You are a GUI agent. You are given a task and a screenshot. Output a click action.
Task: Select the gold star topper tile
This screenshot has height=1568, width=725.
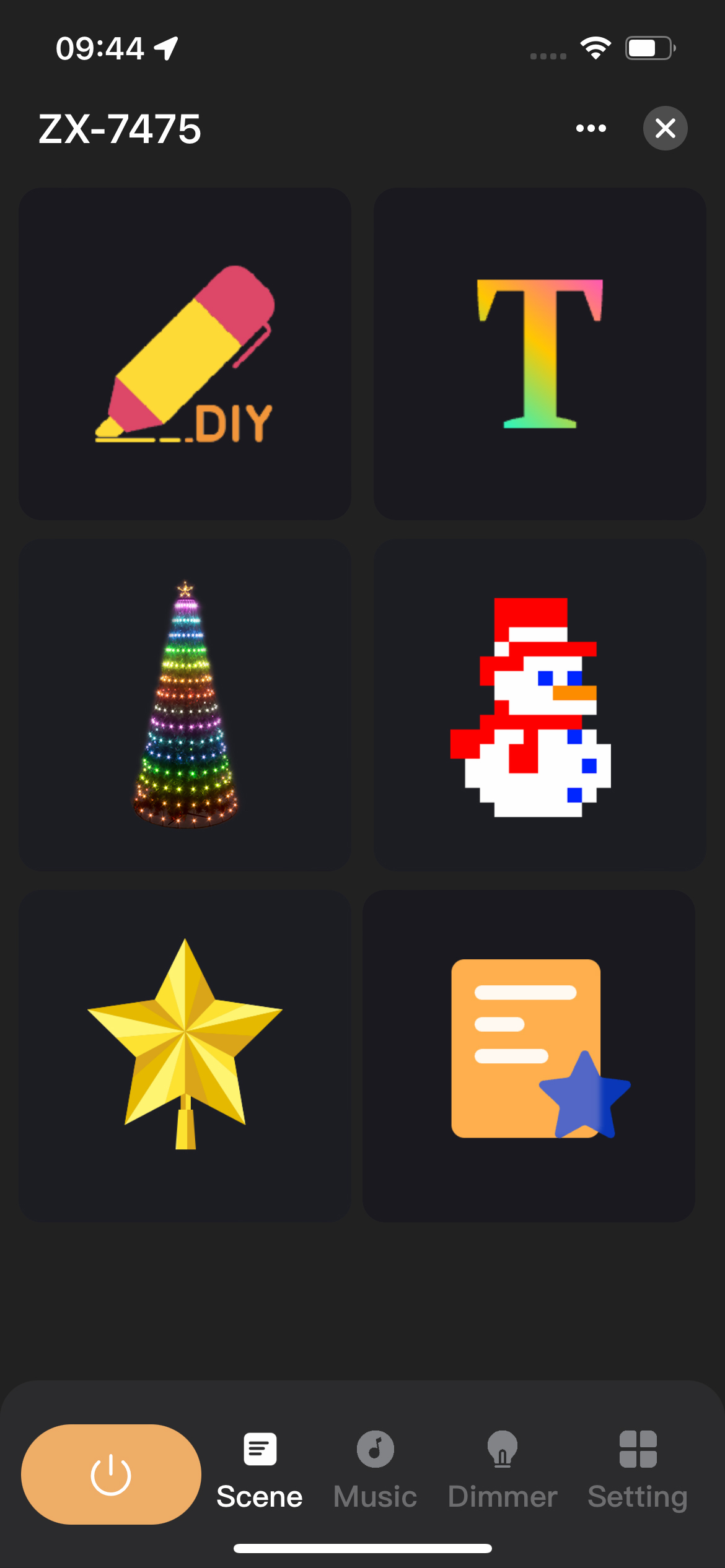click(x=185, y=1056)
